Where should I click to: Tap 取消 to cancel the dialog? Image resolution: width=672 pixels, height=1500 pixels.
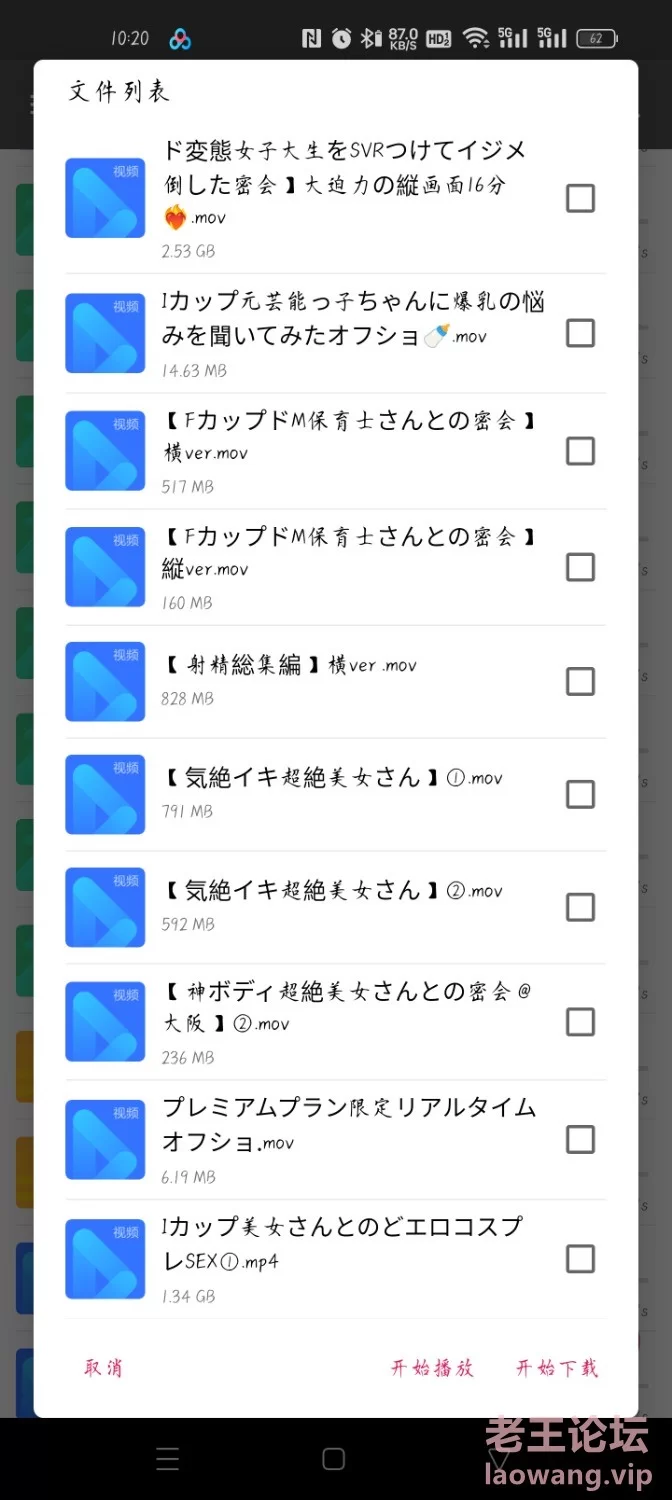(103, 1368)
